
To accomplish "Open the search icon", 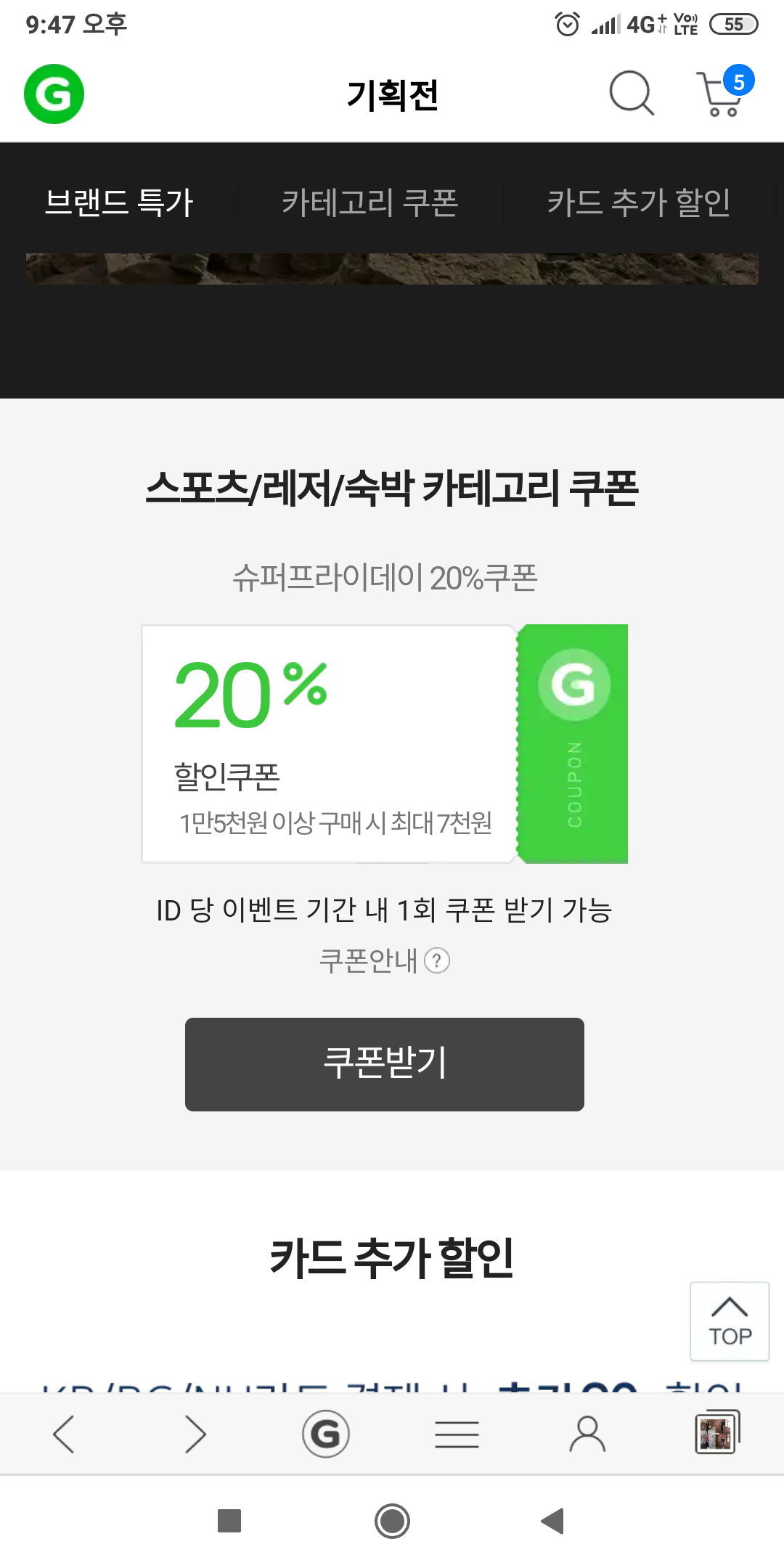I will click(x=631, y=94).
